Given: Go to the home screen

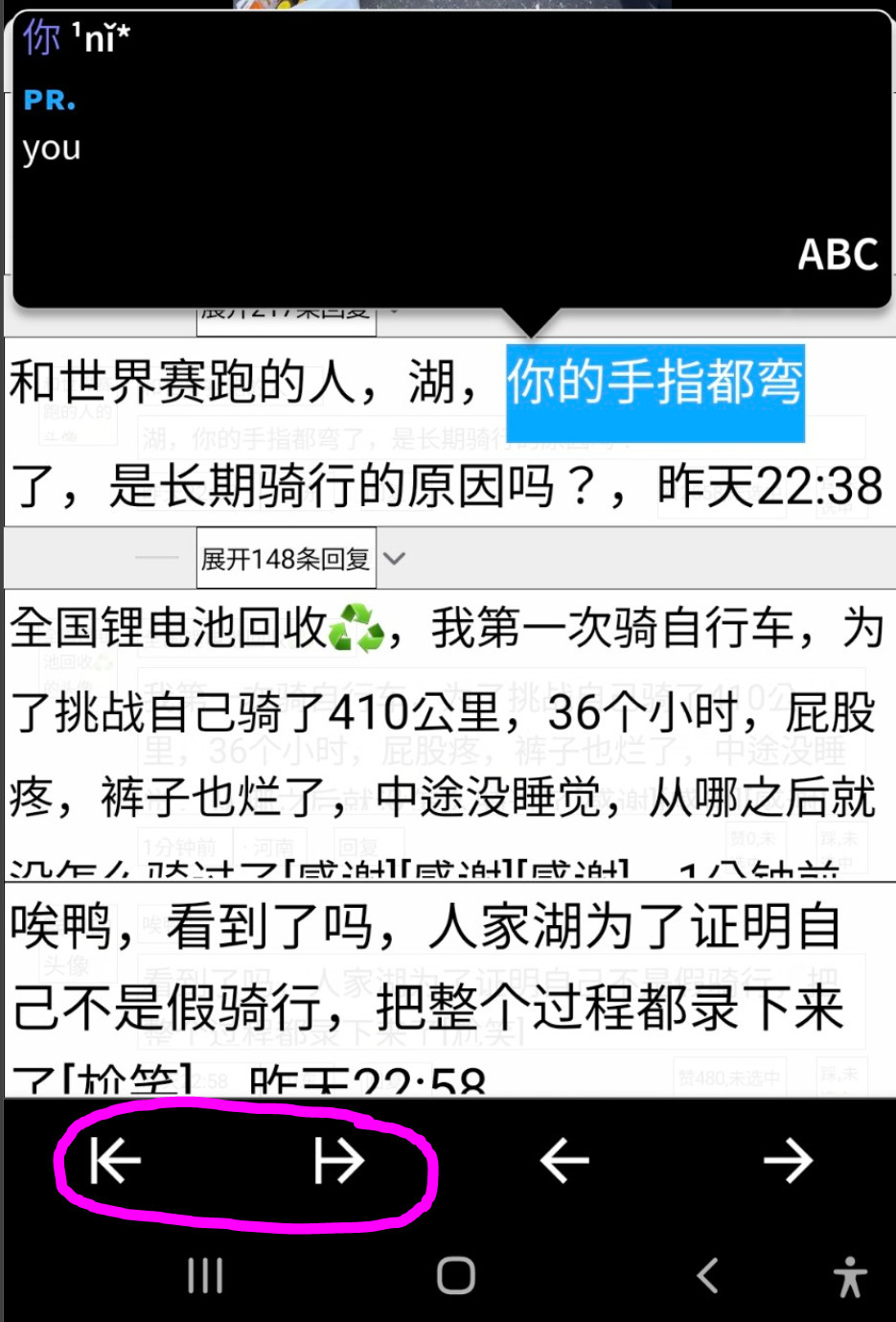Looking at the screenshot, I should (x=456, y=1276).
